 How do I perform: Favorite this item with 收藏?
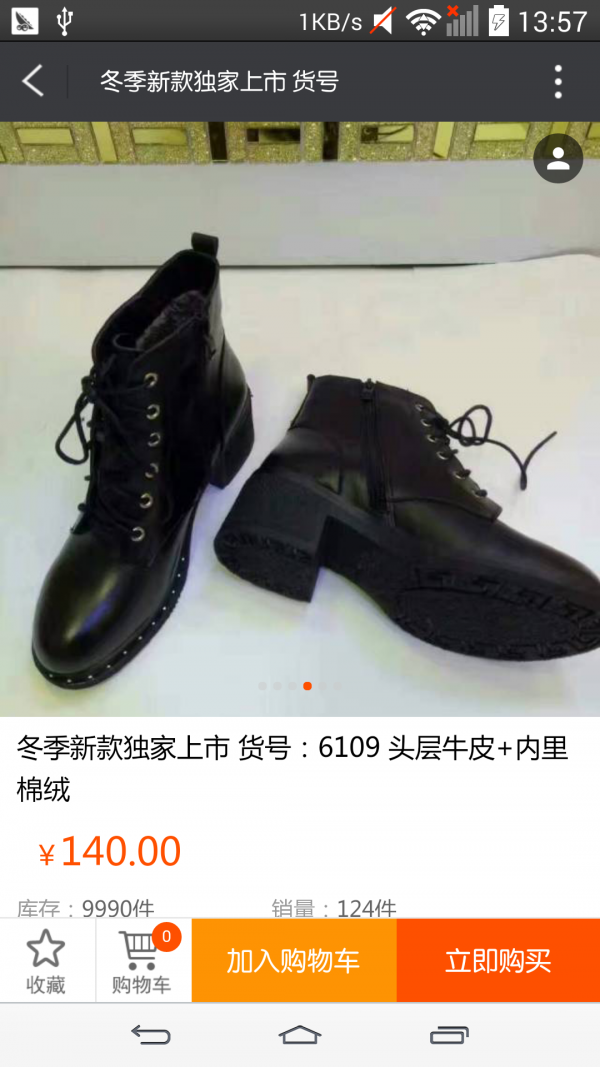point(46,961)
